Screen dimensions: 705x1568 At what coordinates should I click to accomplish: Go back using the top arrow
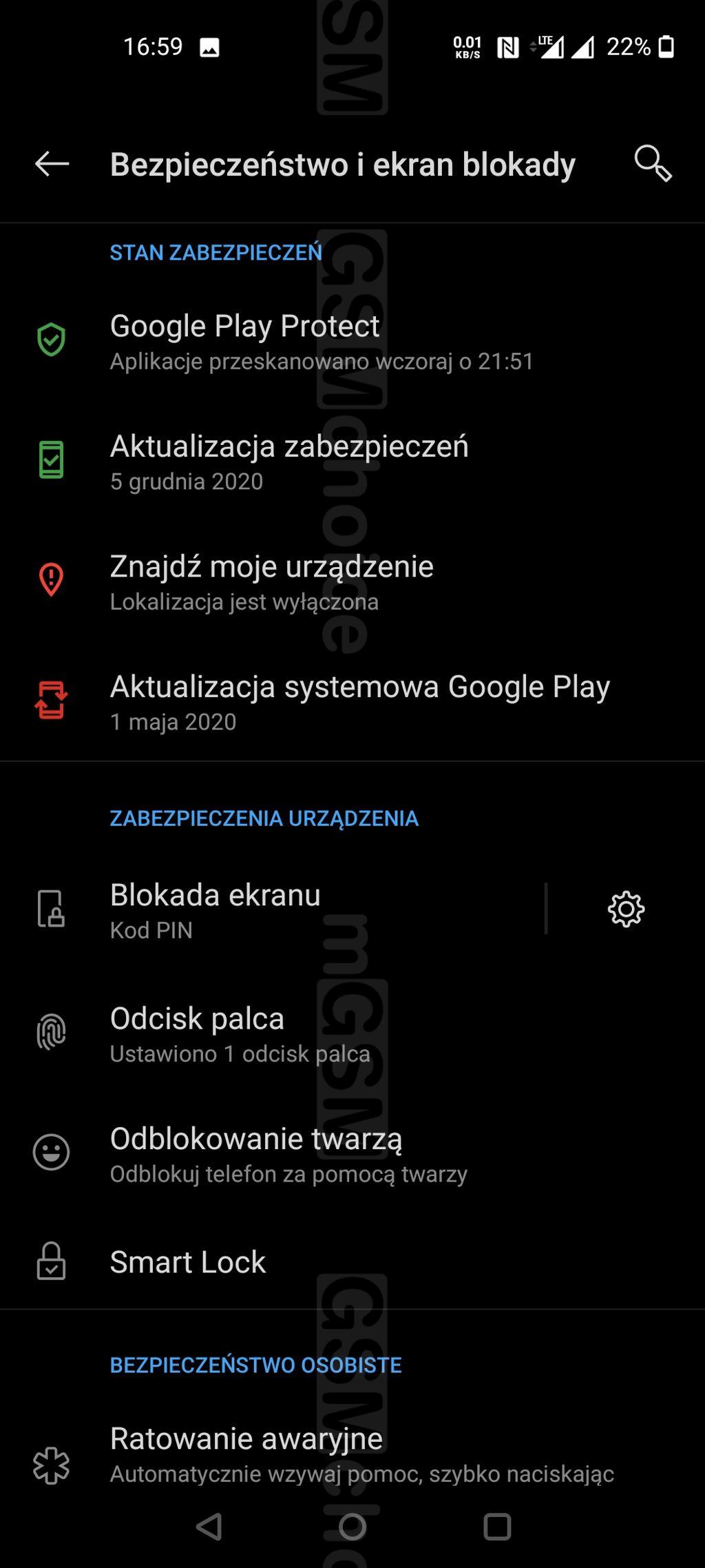click(52, 164)
